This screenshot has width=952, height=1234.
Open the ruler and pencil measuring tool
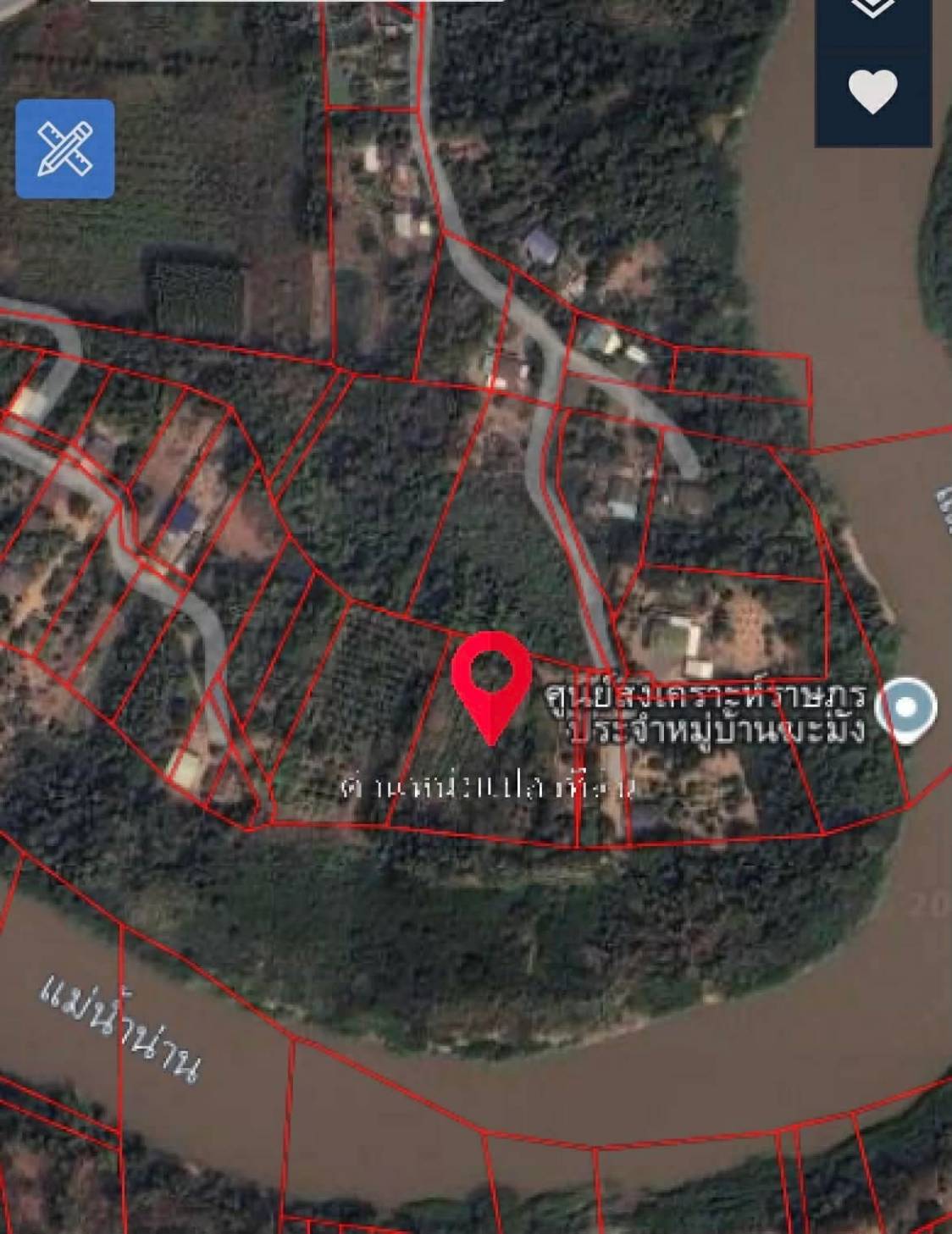pyautogui.click(x=65, y=149)
